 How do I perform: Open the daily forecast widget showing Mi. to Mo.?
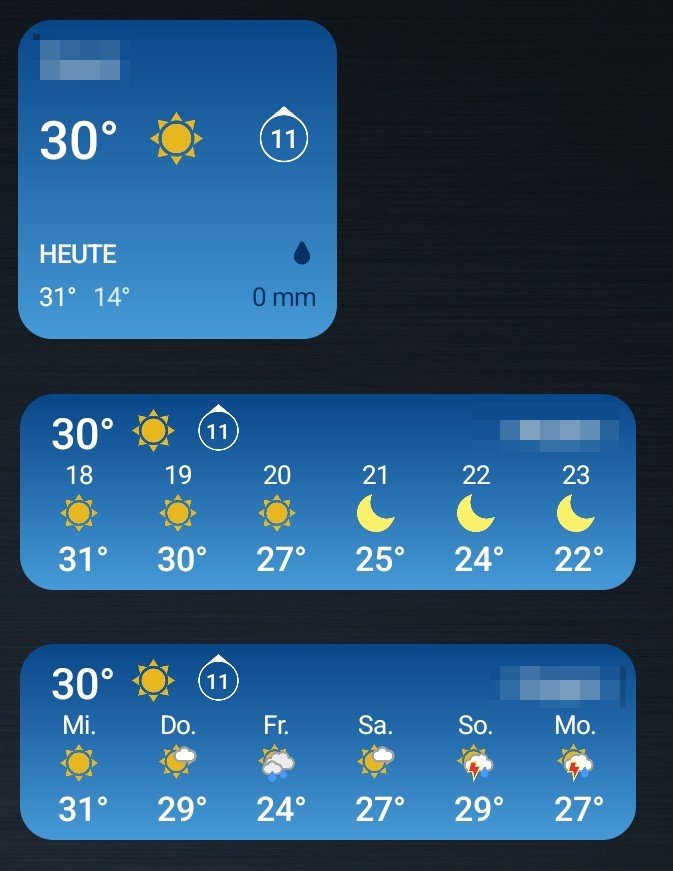pos(328,742)
